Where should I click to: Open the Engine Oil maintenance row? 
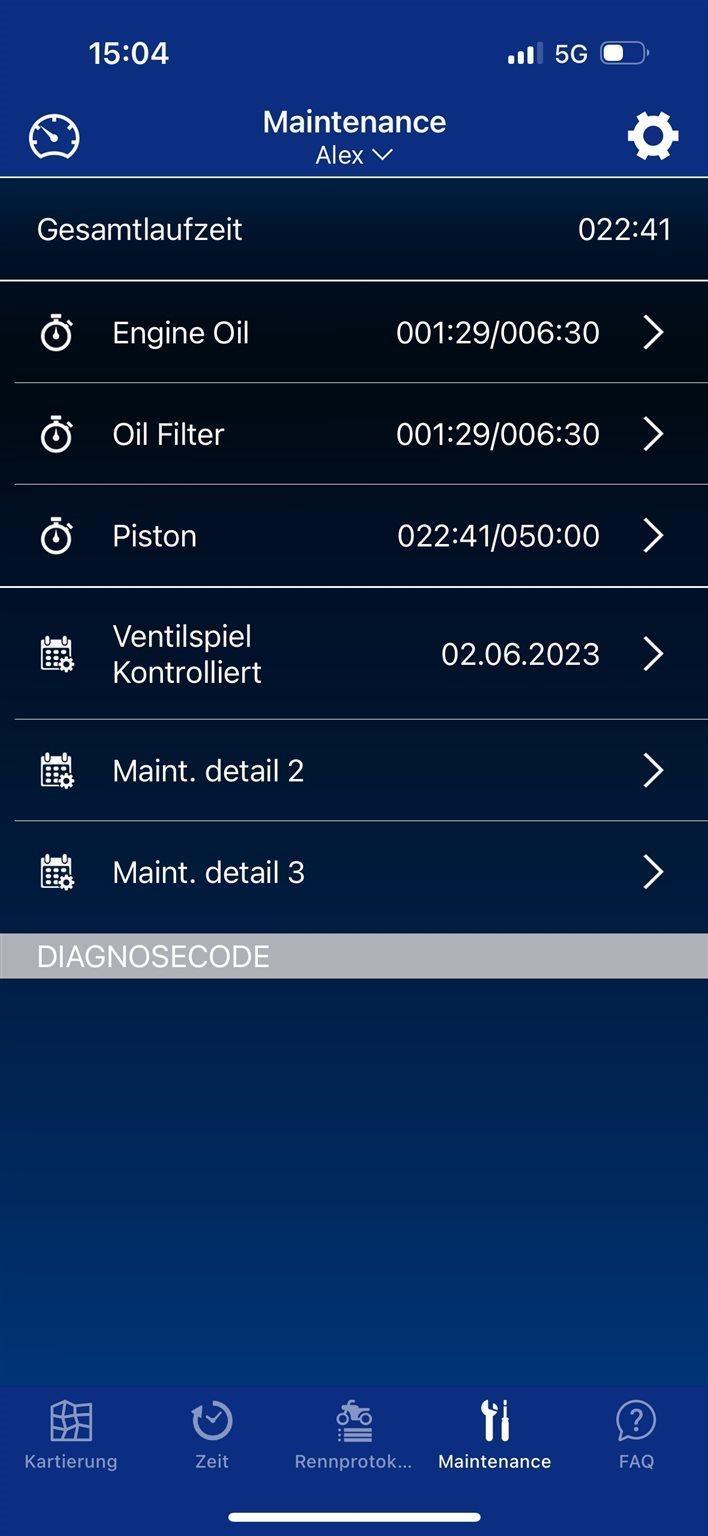pos(354,333)
